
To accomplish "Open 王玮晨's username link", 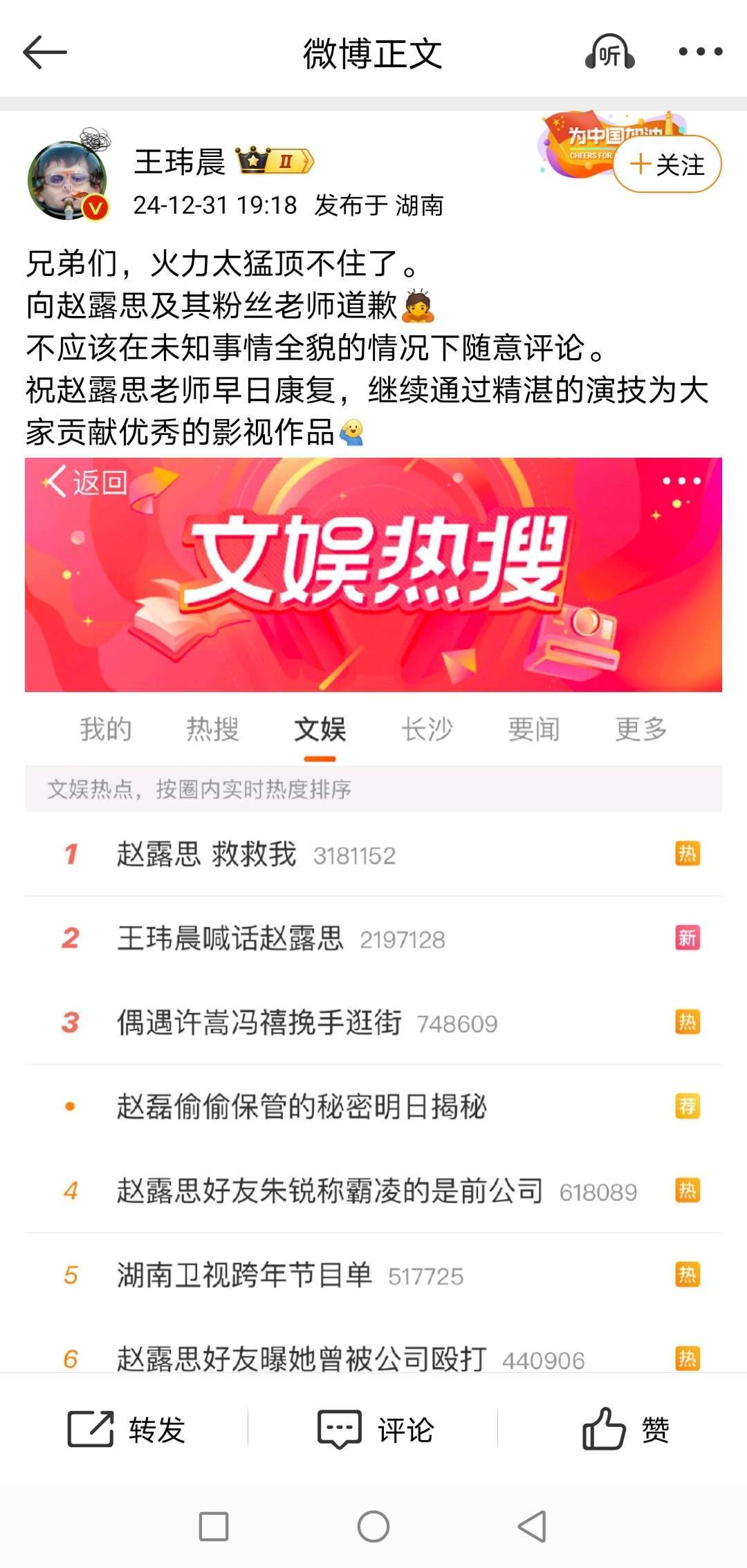I will 180,162.
